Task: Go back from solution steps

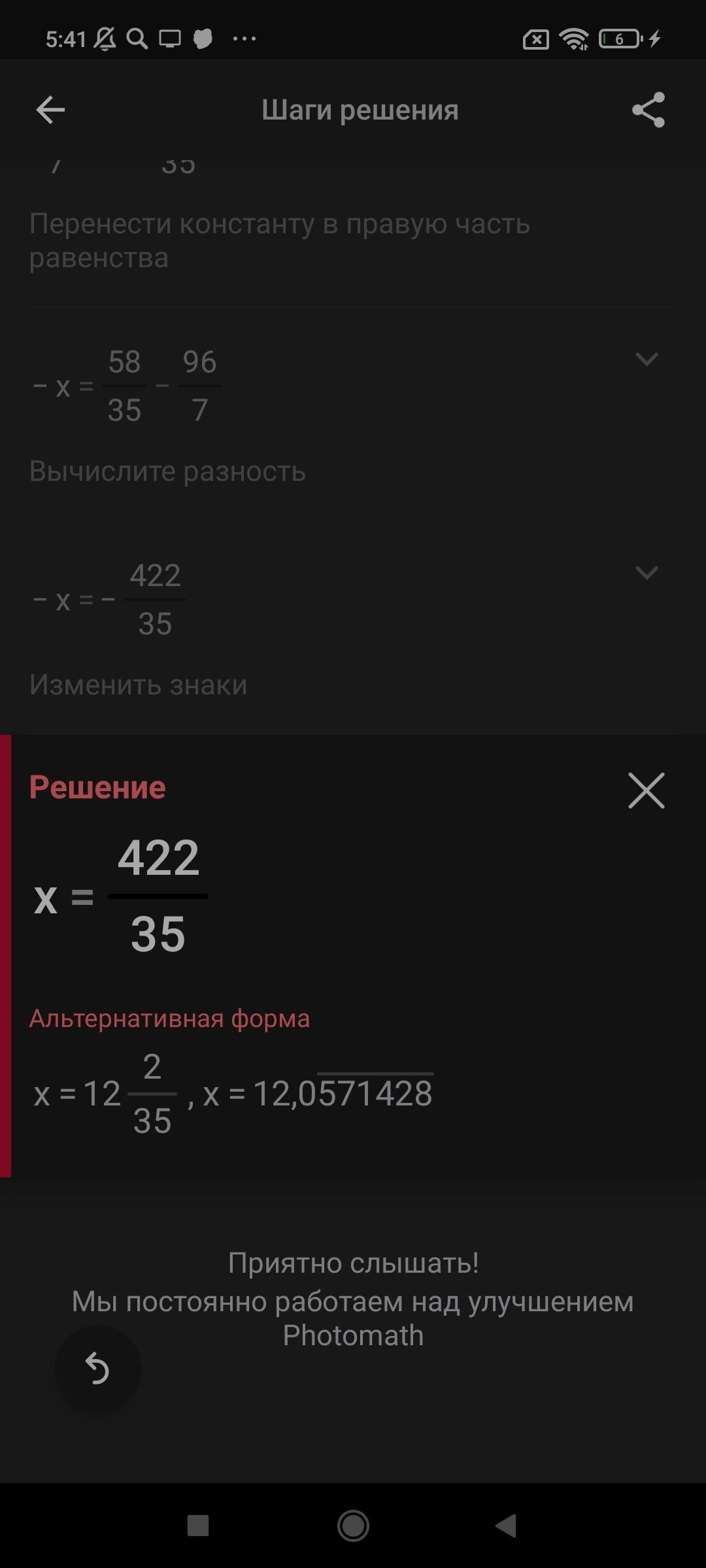Action: [x=50, y=110]
